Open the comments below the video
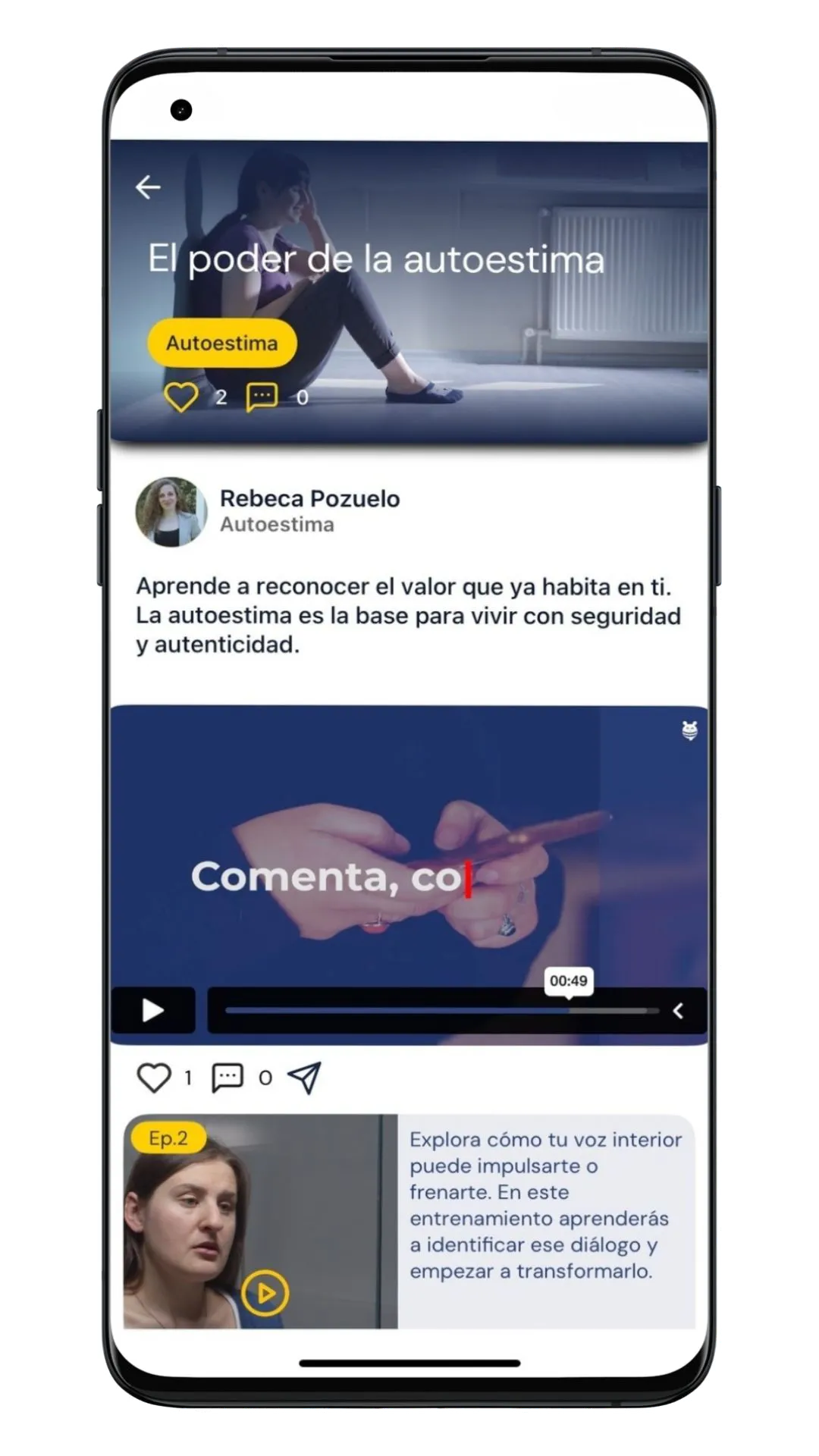Screen dimensions: 819x1456 [227, 1078]
